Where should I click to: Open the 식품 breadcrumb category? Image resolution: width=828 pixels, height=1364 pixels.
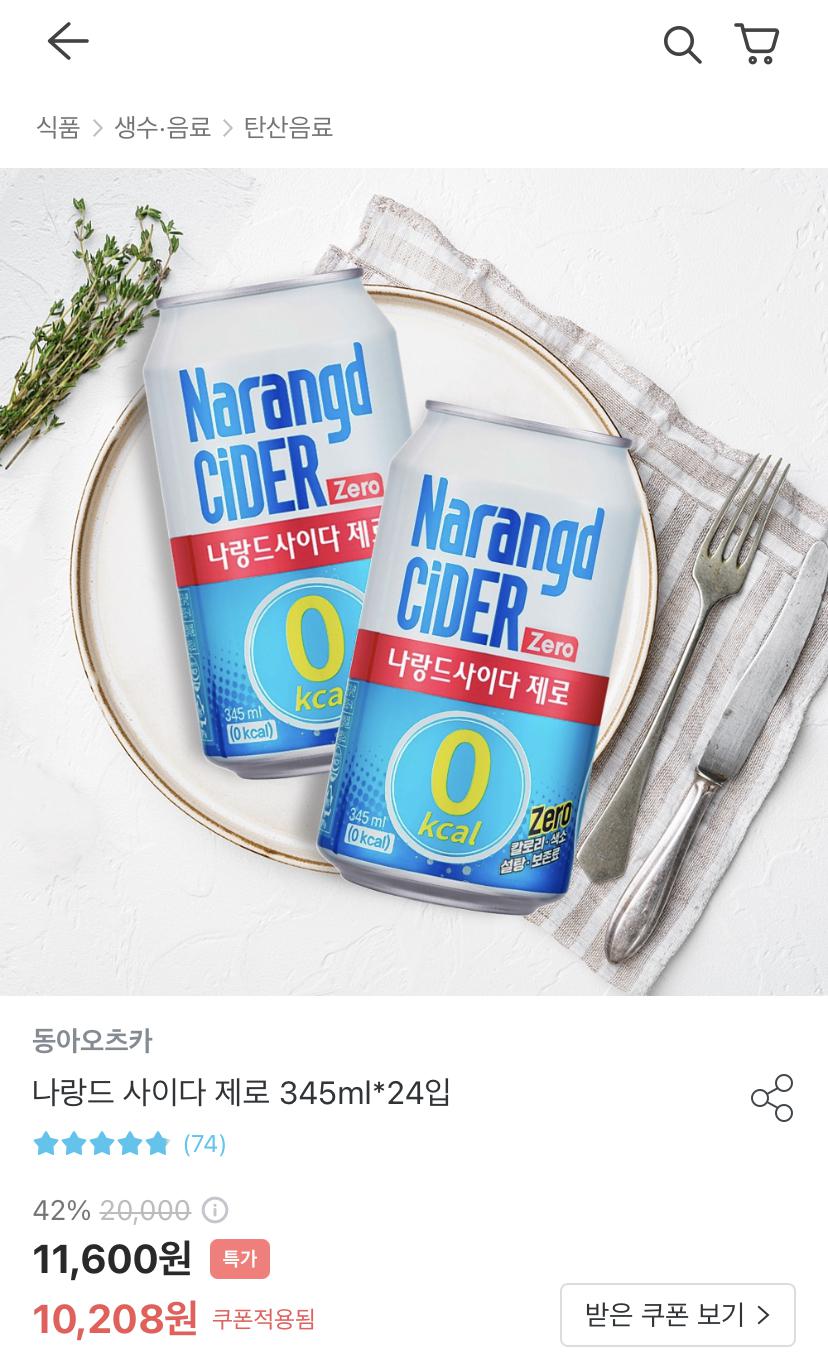[58, 128]
